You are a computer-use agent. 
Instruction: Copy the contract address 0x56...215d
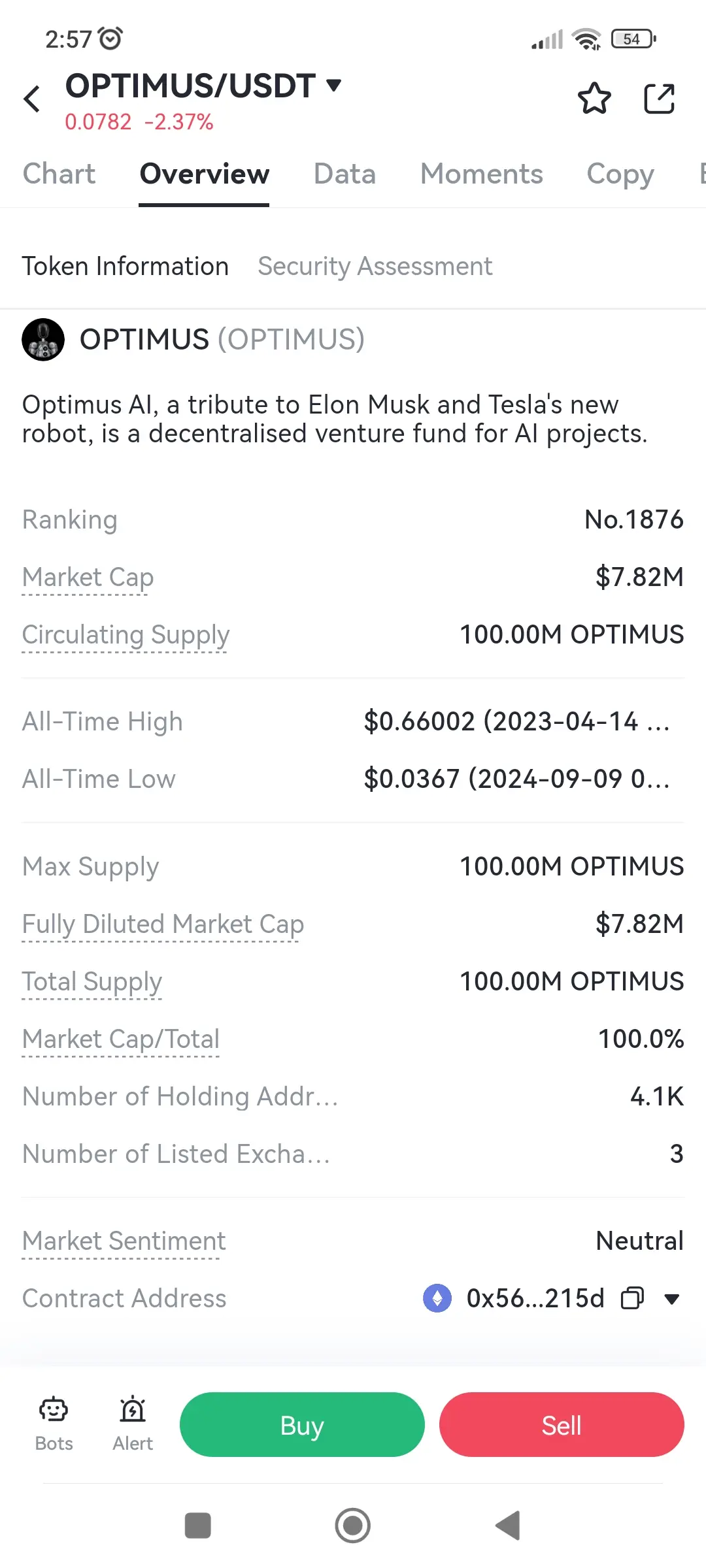tap(632, 1298)
